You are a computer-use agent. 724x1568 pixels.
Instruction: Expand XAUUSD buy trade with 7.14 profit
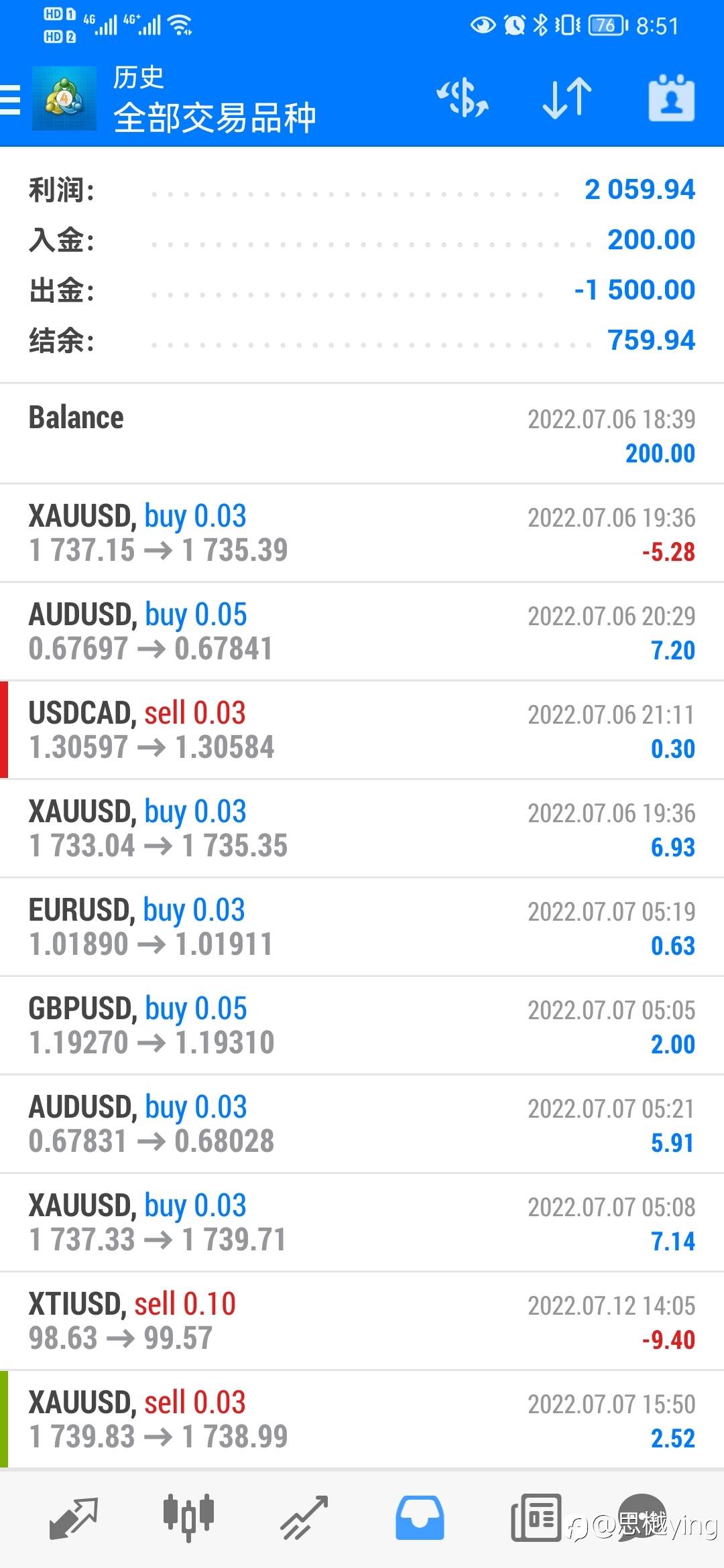pos(362,1222)
